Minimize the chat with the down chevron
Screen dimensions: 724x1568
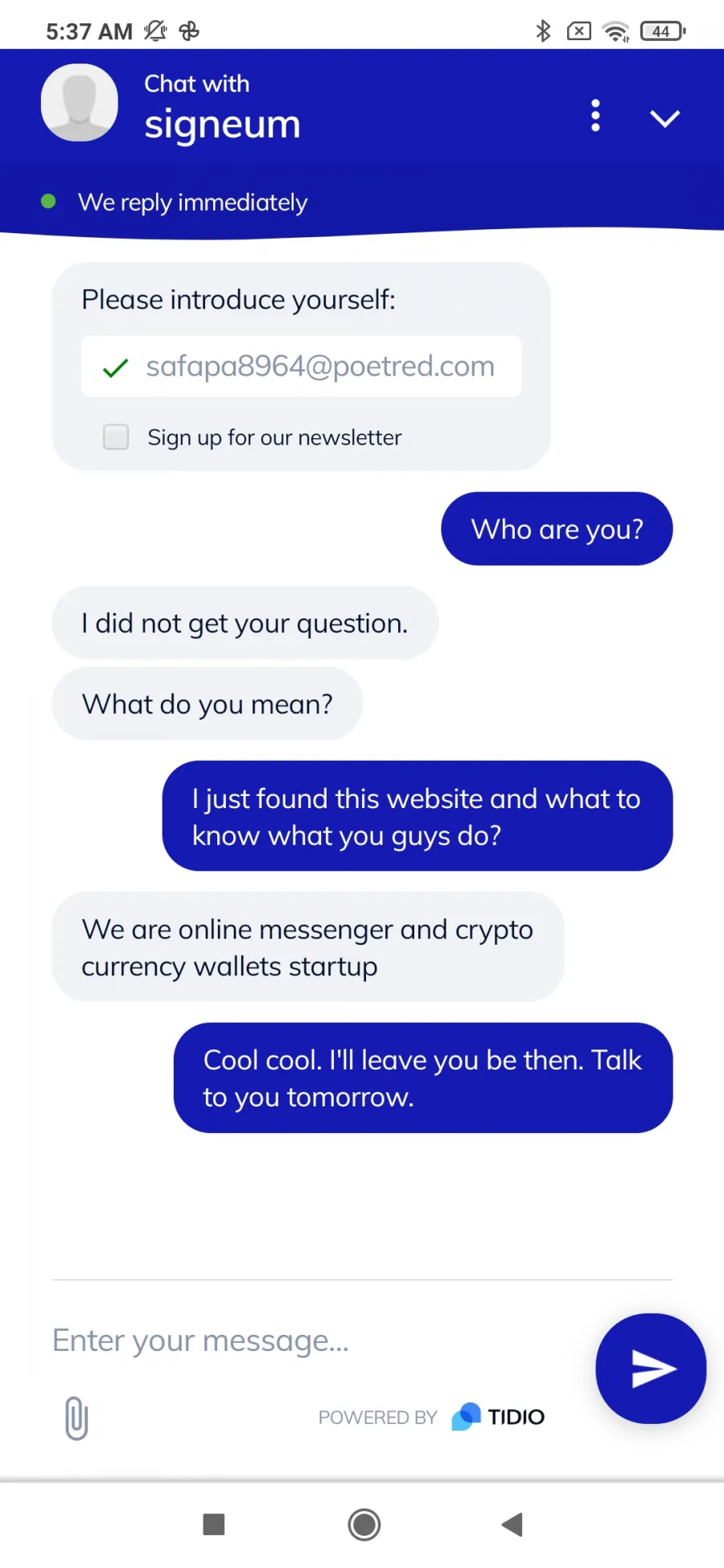[x=664, y=118]
